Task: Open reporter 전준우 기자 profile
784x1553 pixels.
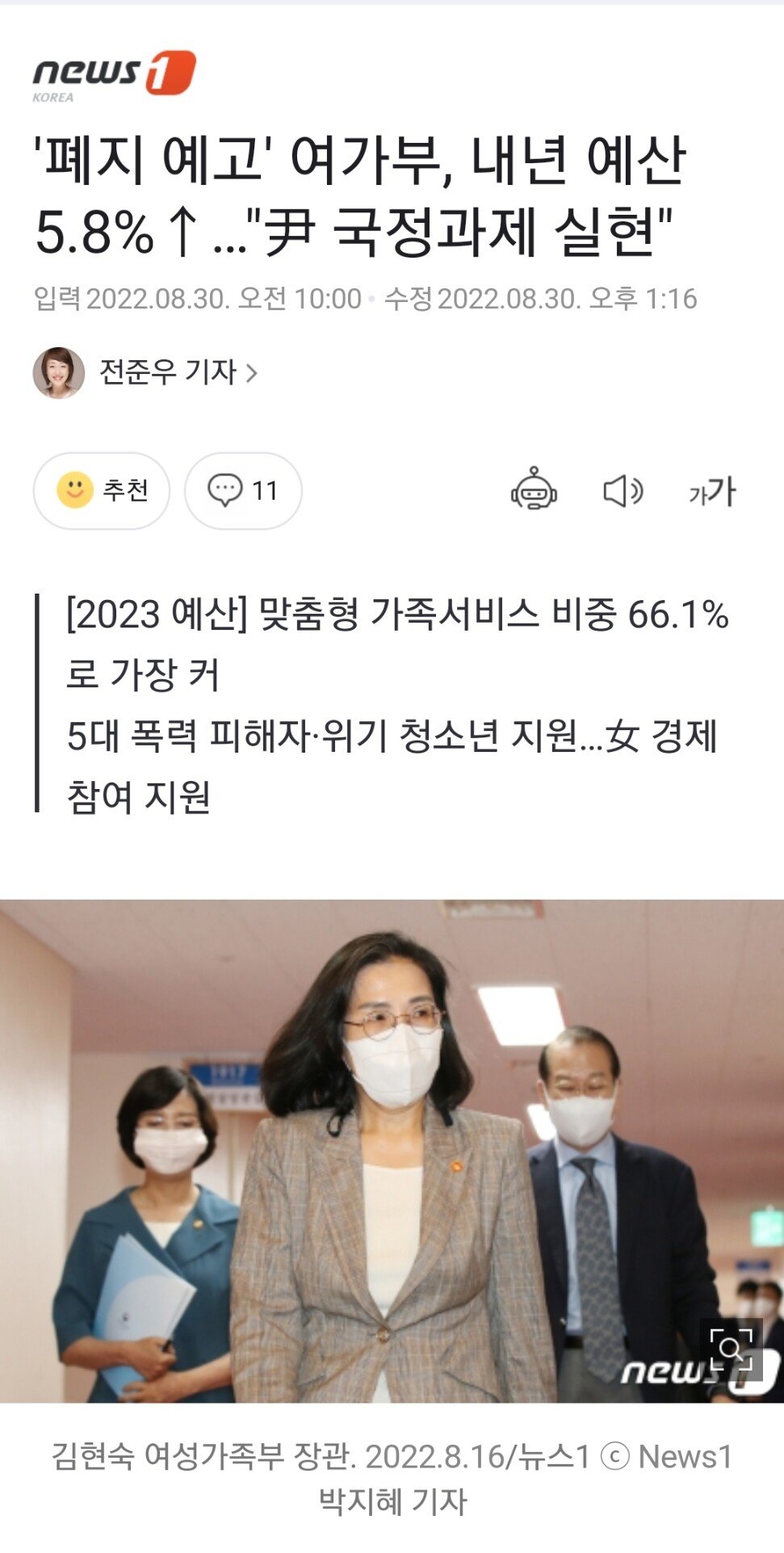Action: click(x=168, y=372)
